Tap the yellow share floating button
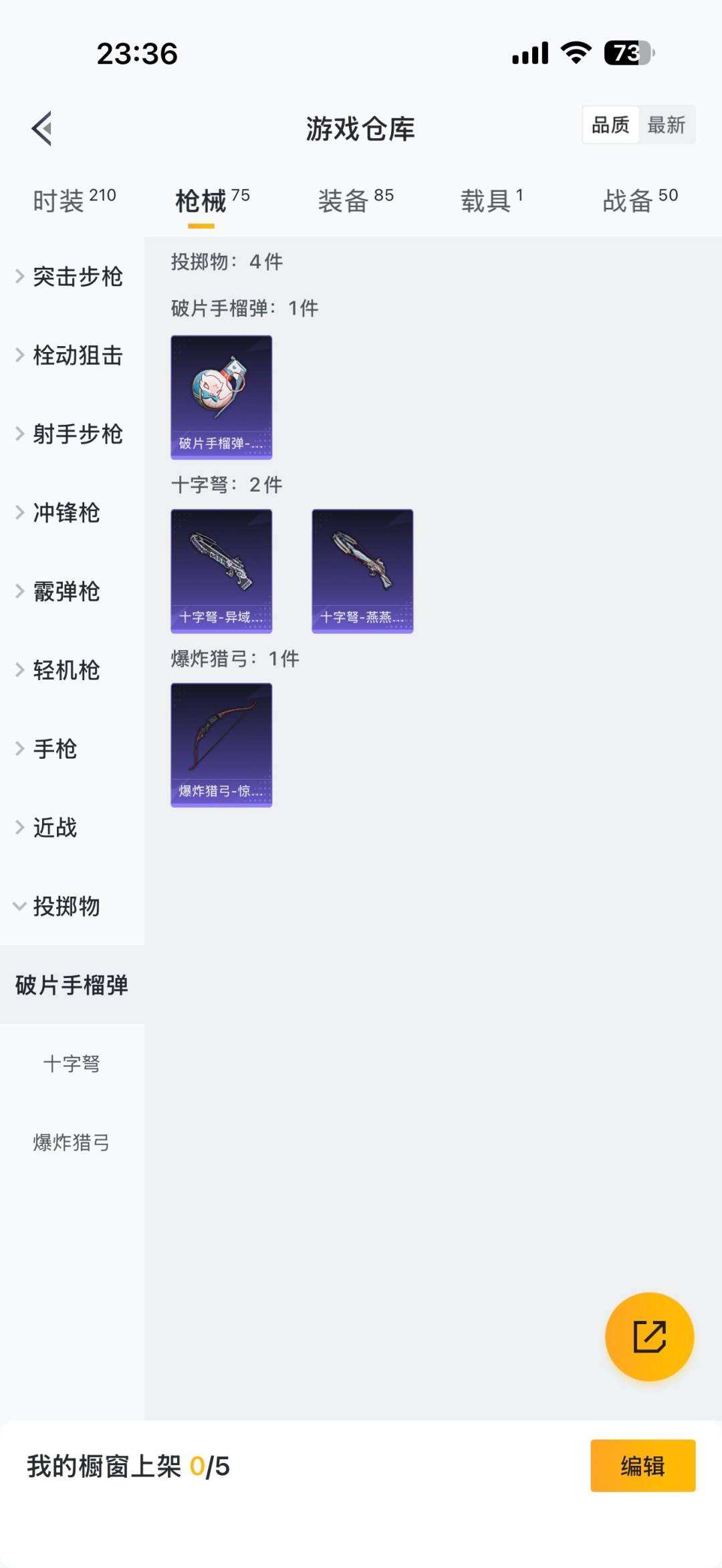Viewport: 722px width, 1568px height. tap(649, 1337)
